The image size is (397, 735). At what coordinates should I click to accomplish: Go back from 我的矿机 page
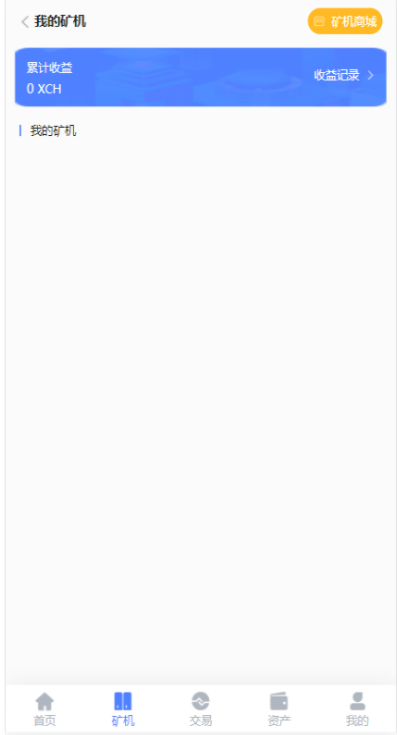tap(25, 22)
